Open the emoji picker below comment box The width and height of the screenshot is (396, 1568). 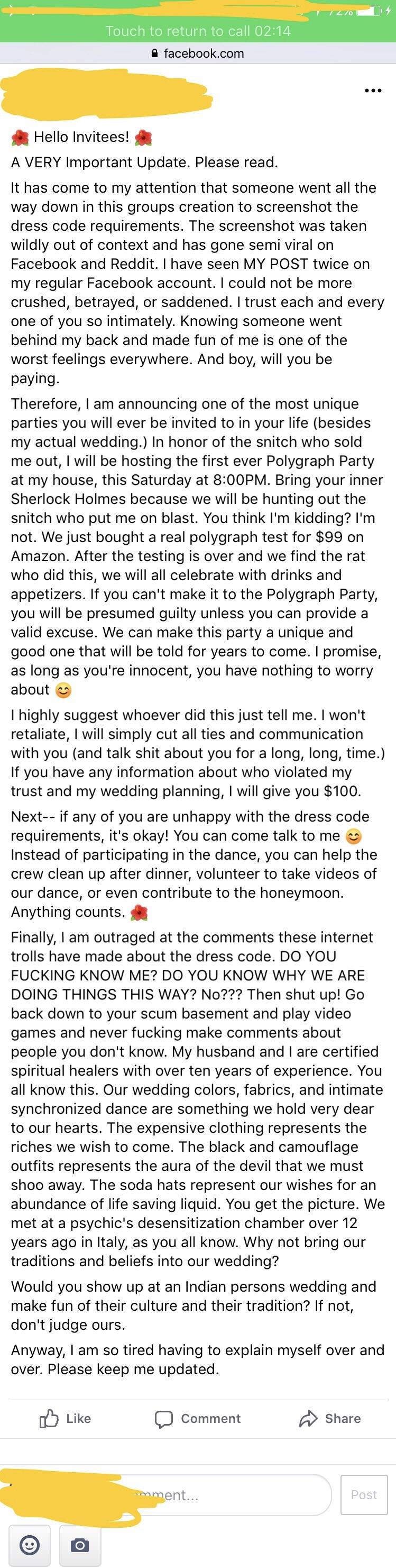(29, 1544)
